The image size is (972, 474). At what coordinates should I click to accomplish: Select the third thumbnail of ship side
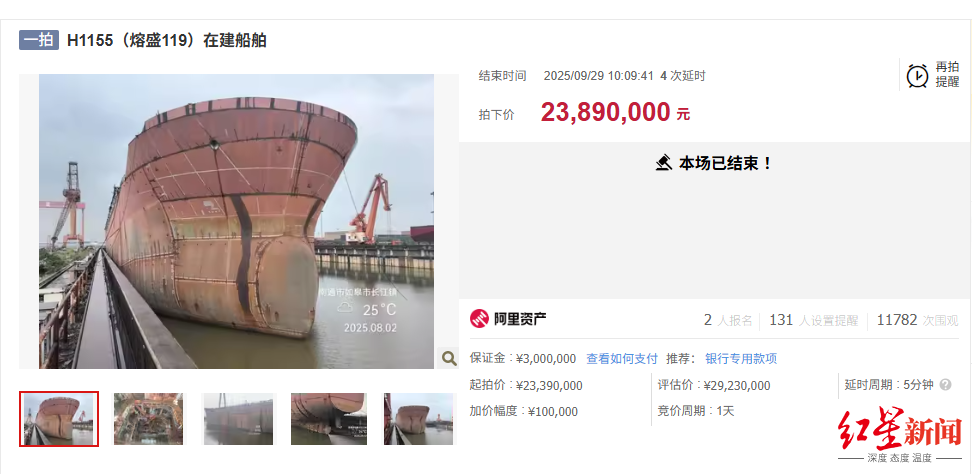click(238, 418)
